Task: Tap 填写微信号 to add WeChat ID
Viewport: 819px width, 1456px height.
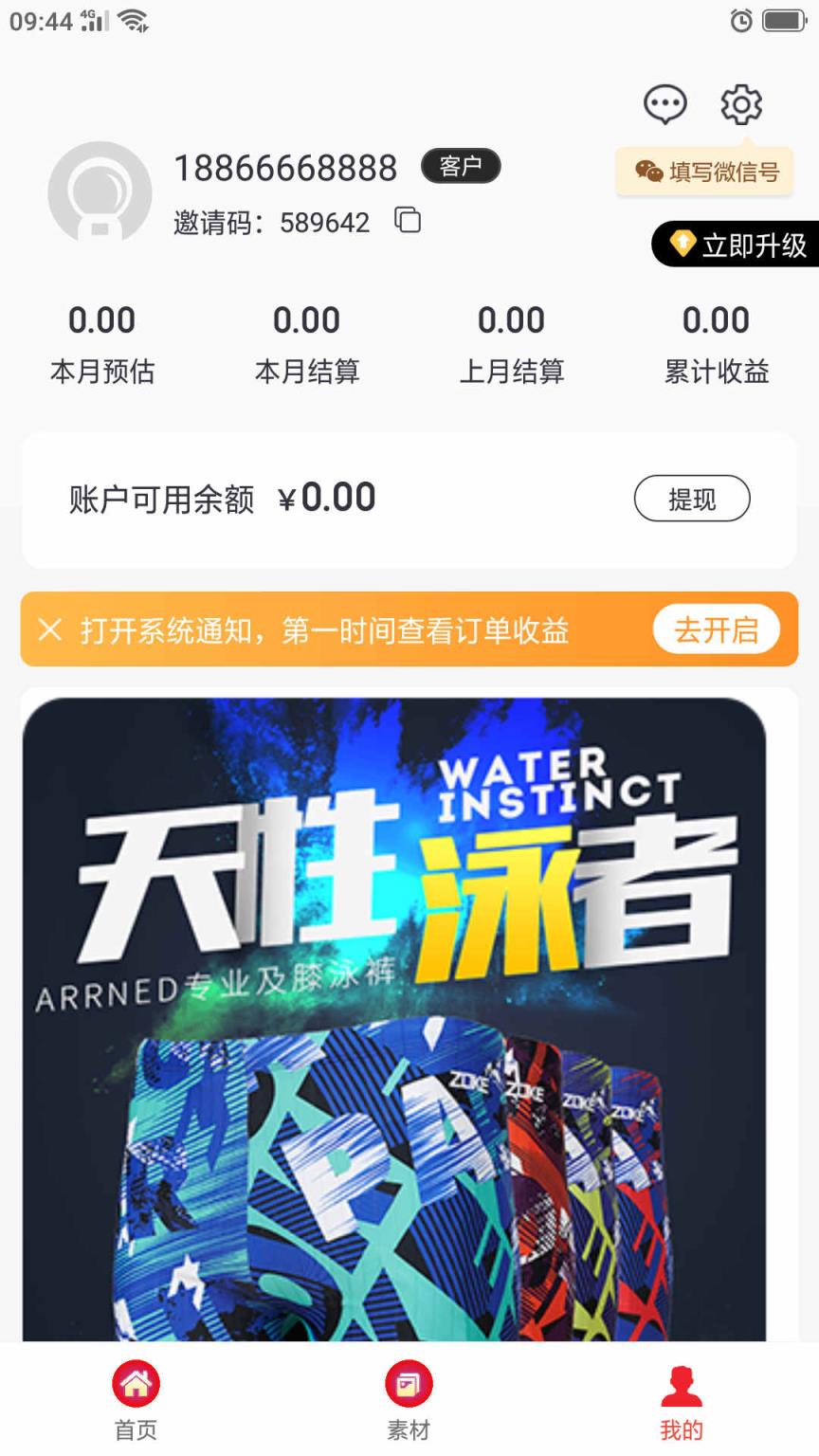Action: (705, 172)
